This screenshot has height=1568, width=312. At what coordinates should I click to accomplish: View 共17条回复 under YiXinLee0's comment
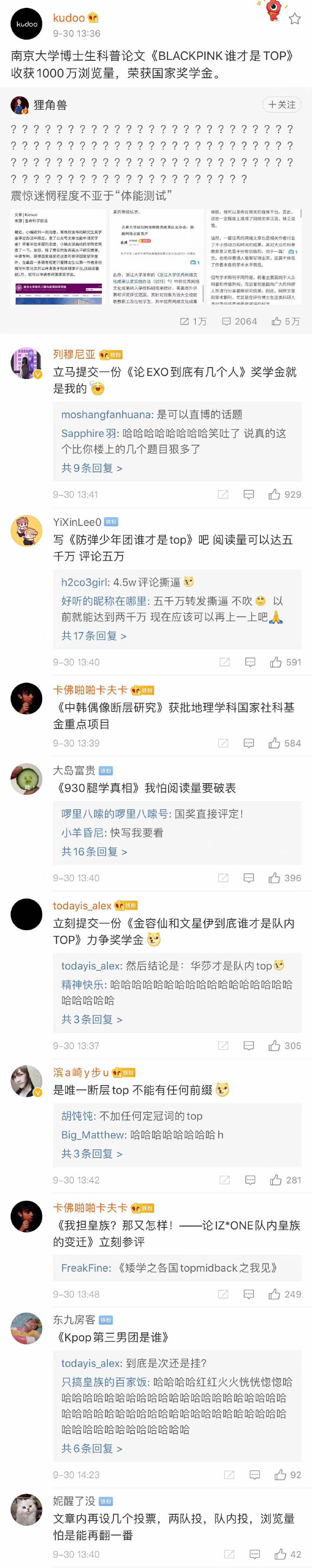(94, 636)
